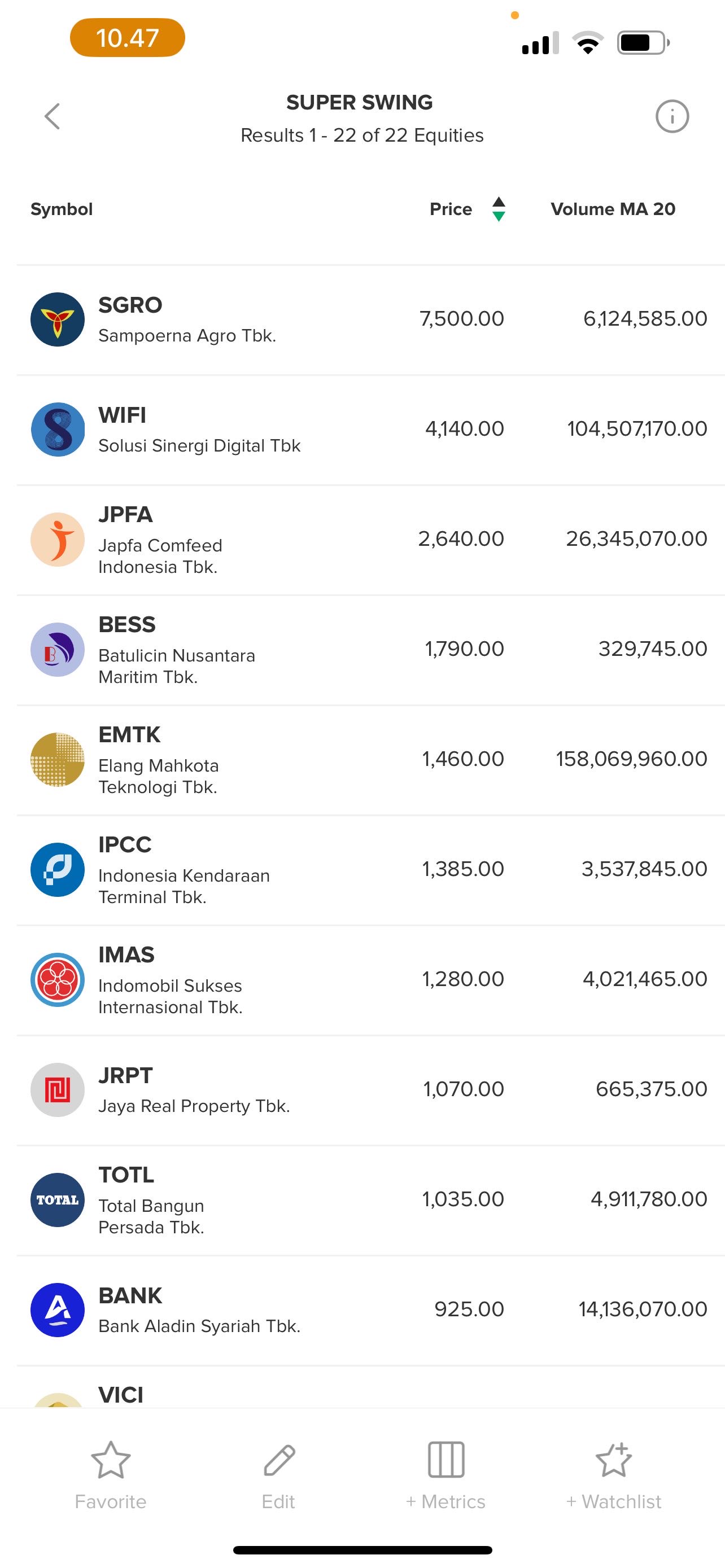View BANK Bank Aladin Syariah stock
Screen dimensions: 725x1568
[x=199, y=1311]
